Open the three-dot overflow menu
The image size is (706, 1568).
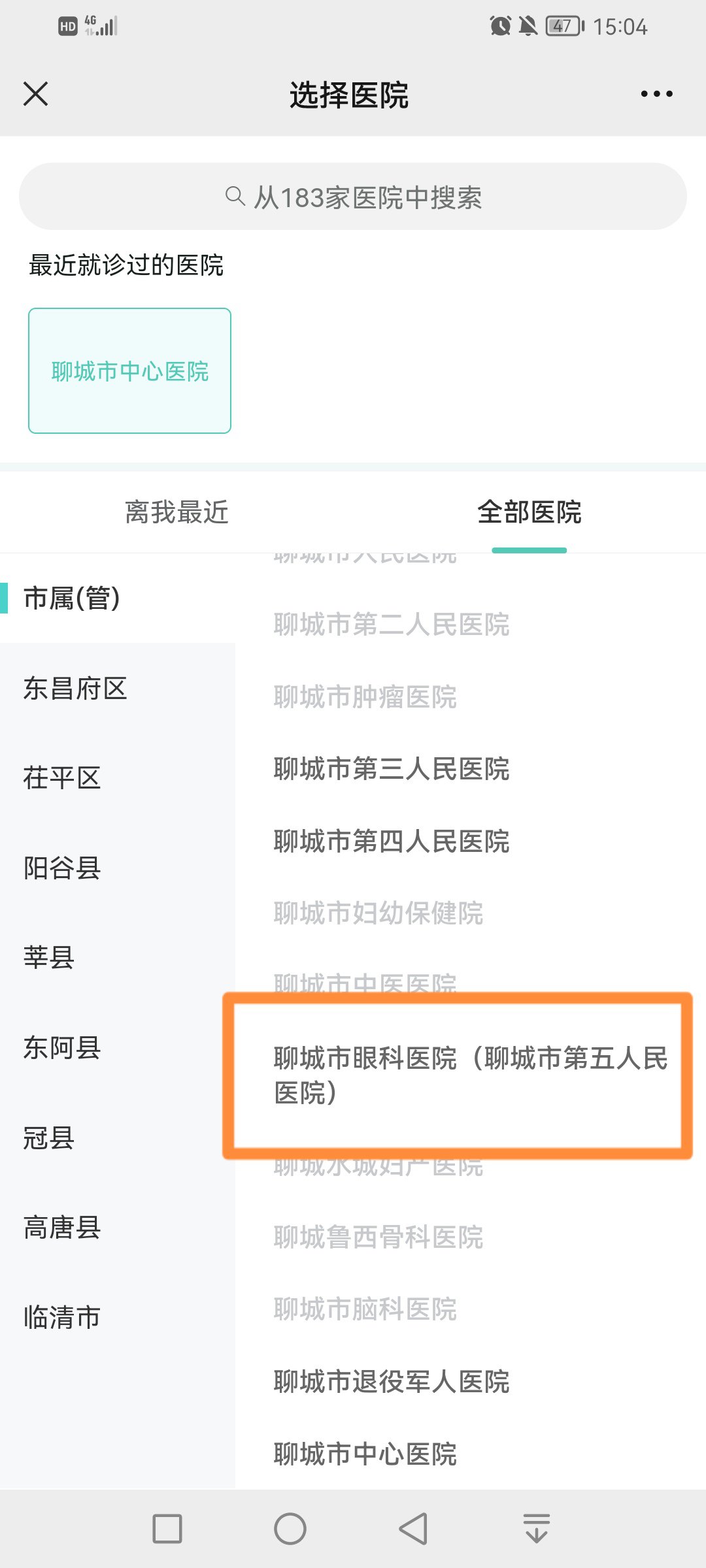click(656, 94)
